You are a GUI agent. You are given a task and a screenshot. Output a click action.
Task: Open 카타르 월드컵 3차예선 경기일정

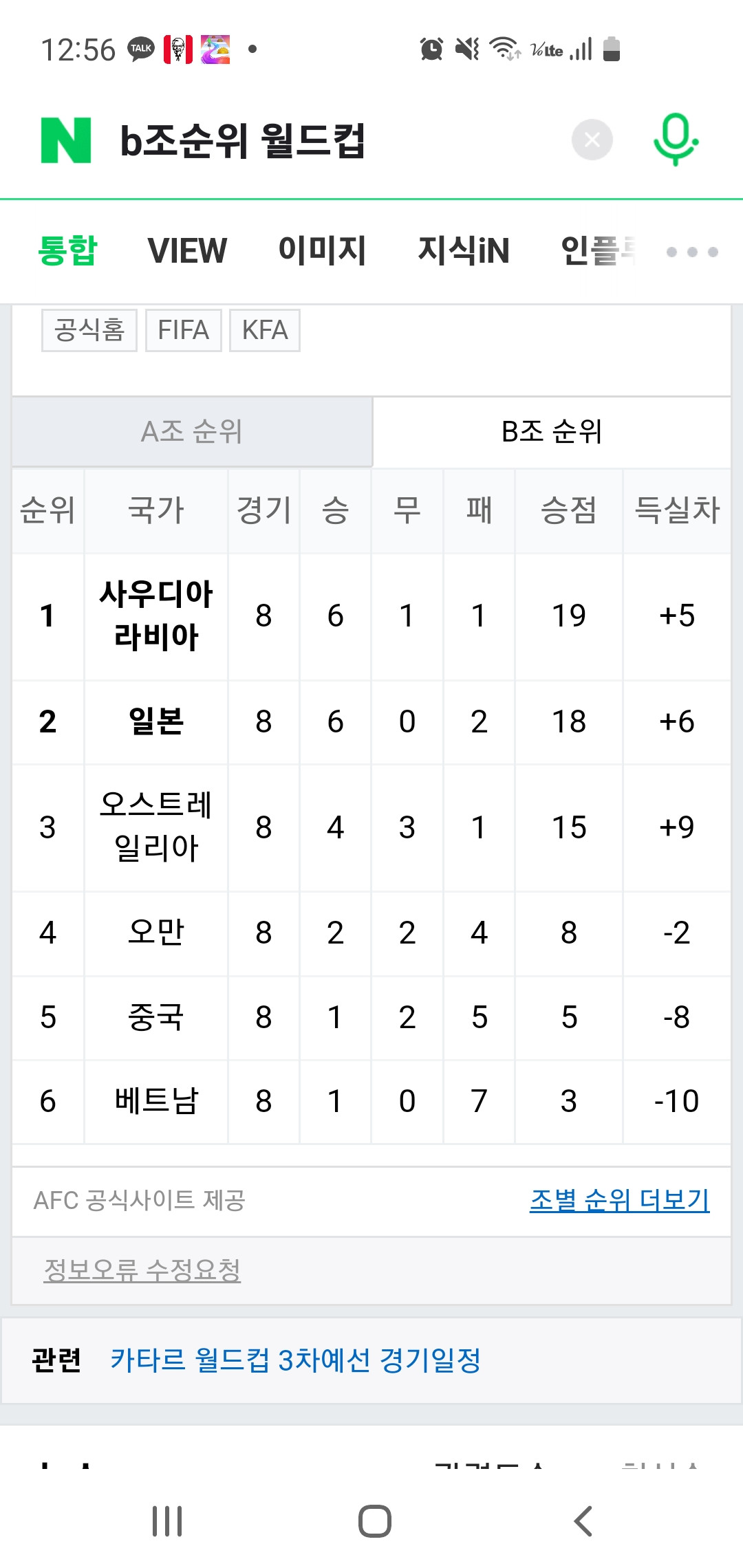pyautogui.click(x=296, y=1360)
